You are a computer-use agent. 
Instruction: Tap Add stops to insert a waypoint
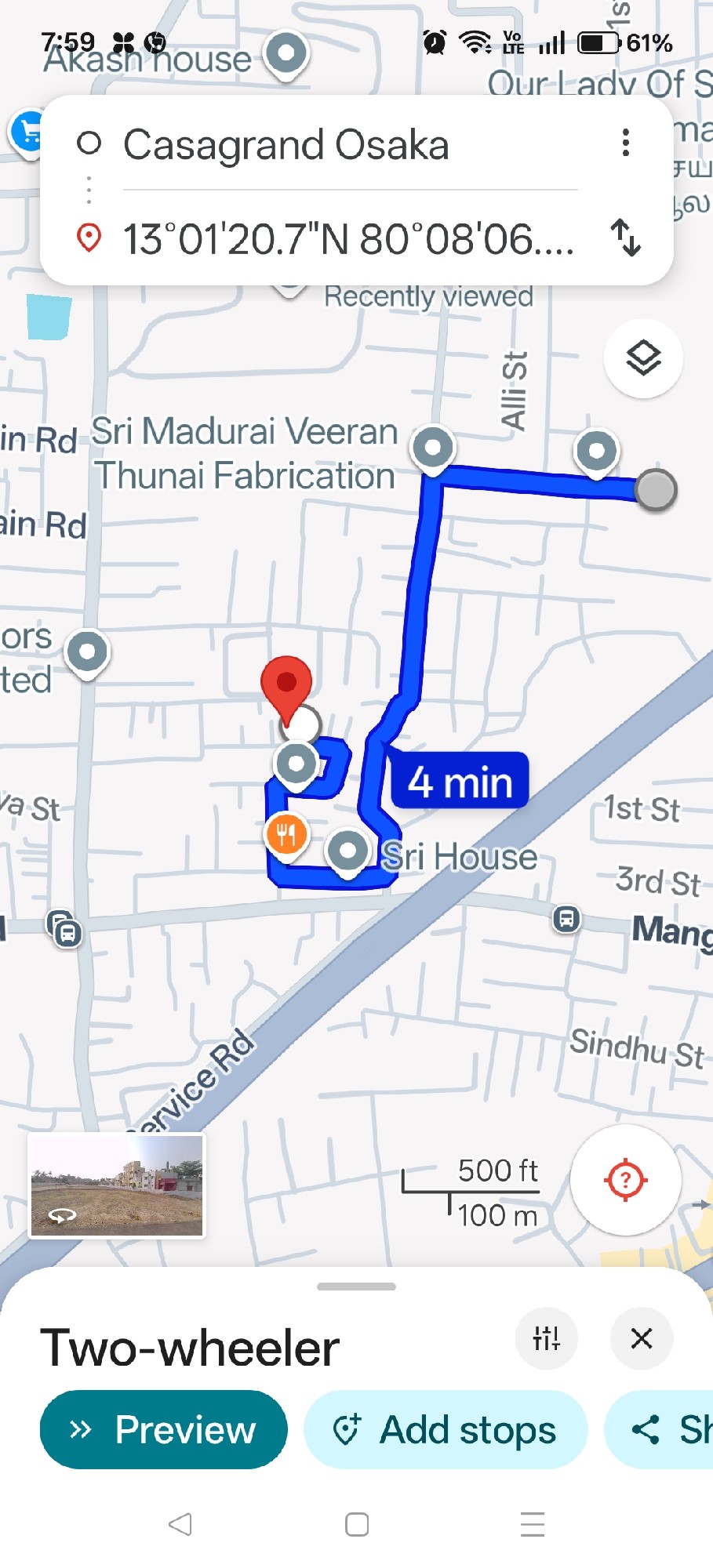click(445, 1429)
